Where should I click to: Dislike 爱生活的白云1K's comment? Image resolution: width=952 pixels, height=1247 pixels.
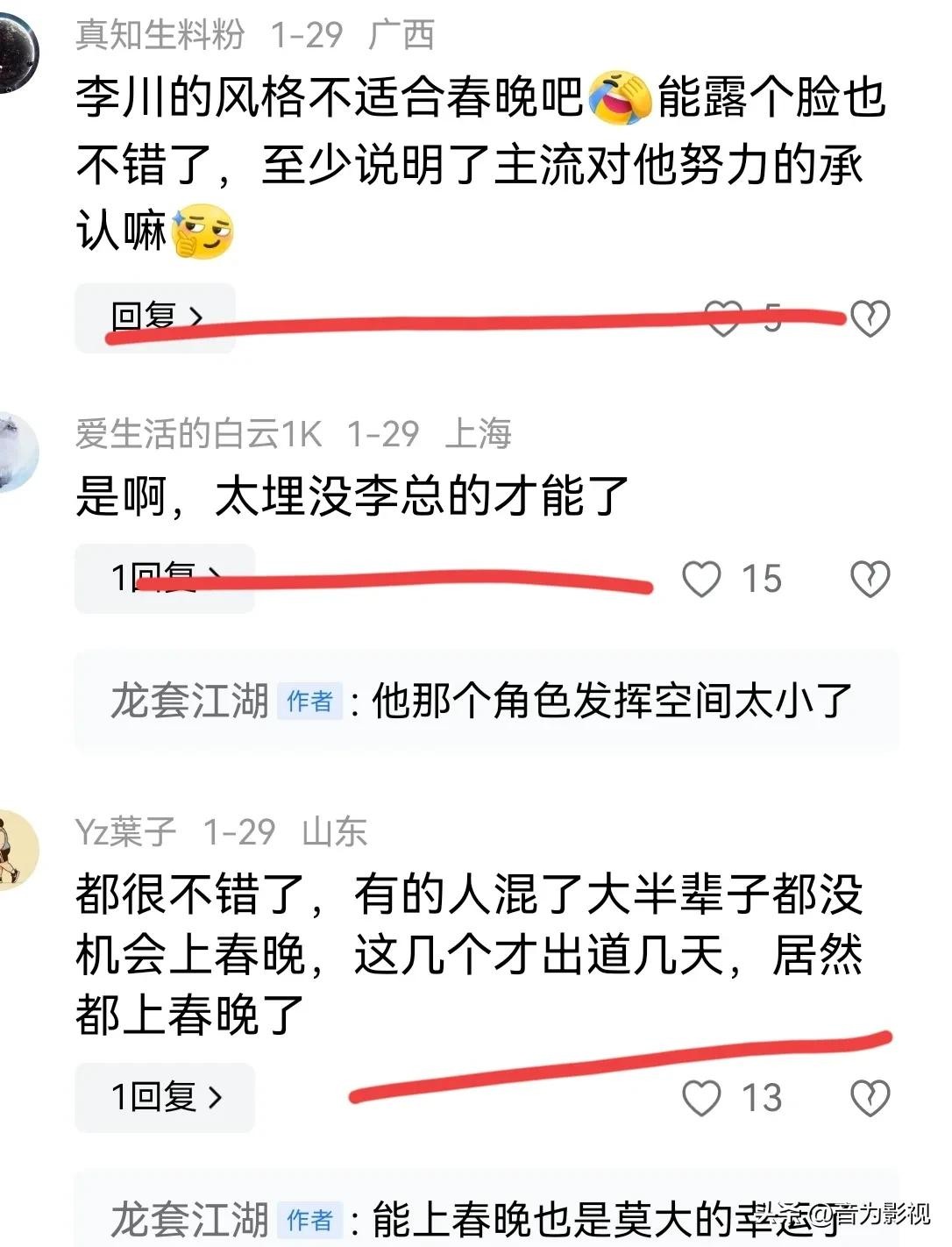click(870, 579)
